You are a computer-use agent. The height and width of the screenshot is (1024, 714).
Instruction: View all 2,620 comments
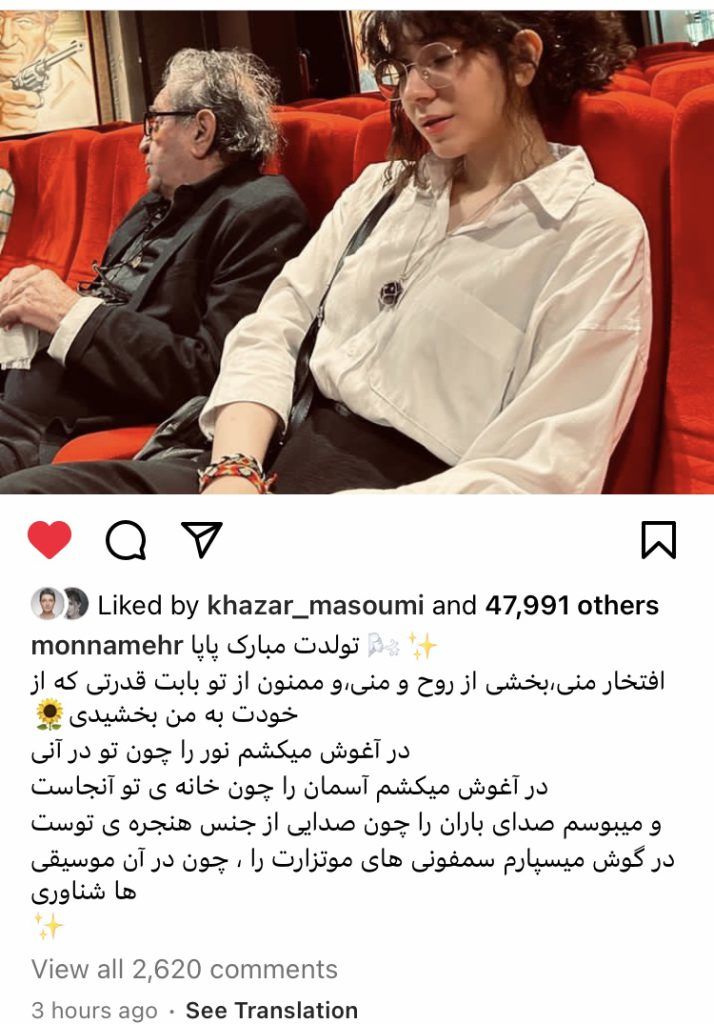pyautogui.click(x=185, y=969)
